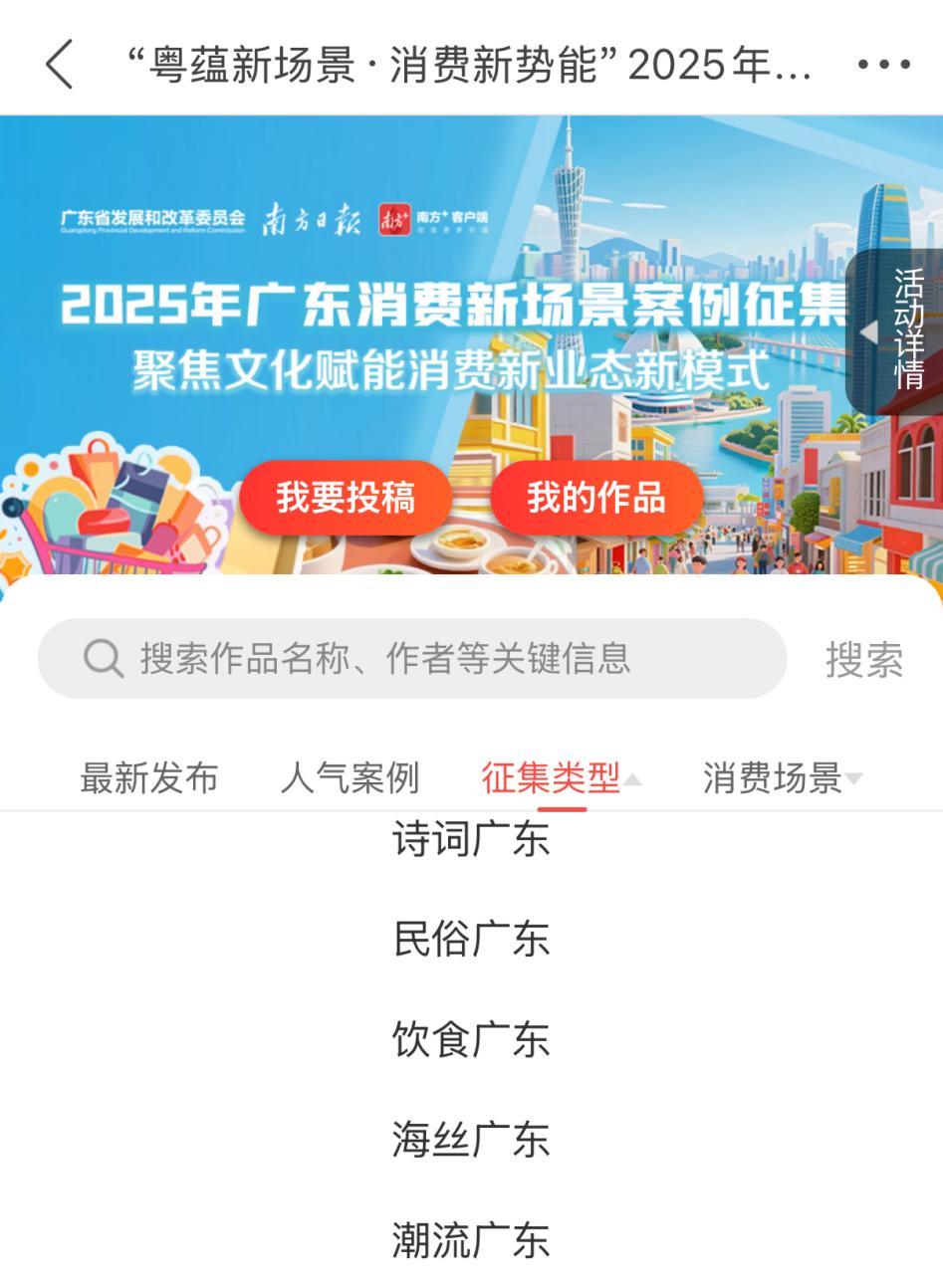
Task: Choose 潮流广东 from the list
Action: point(471,1240)
